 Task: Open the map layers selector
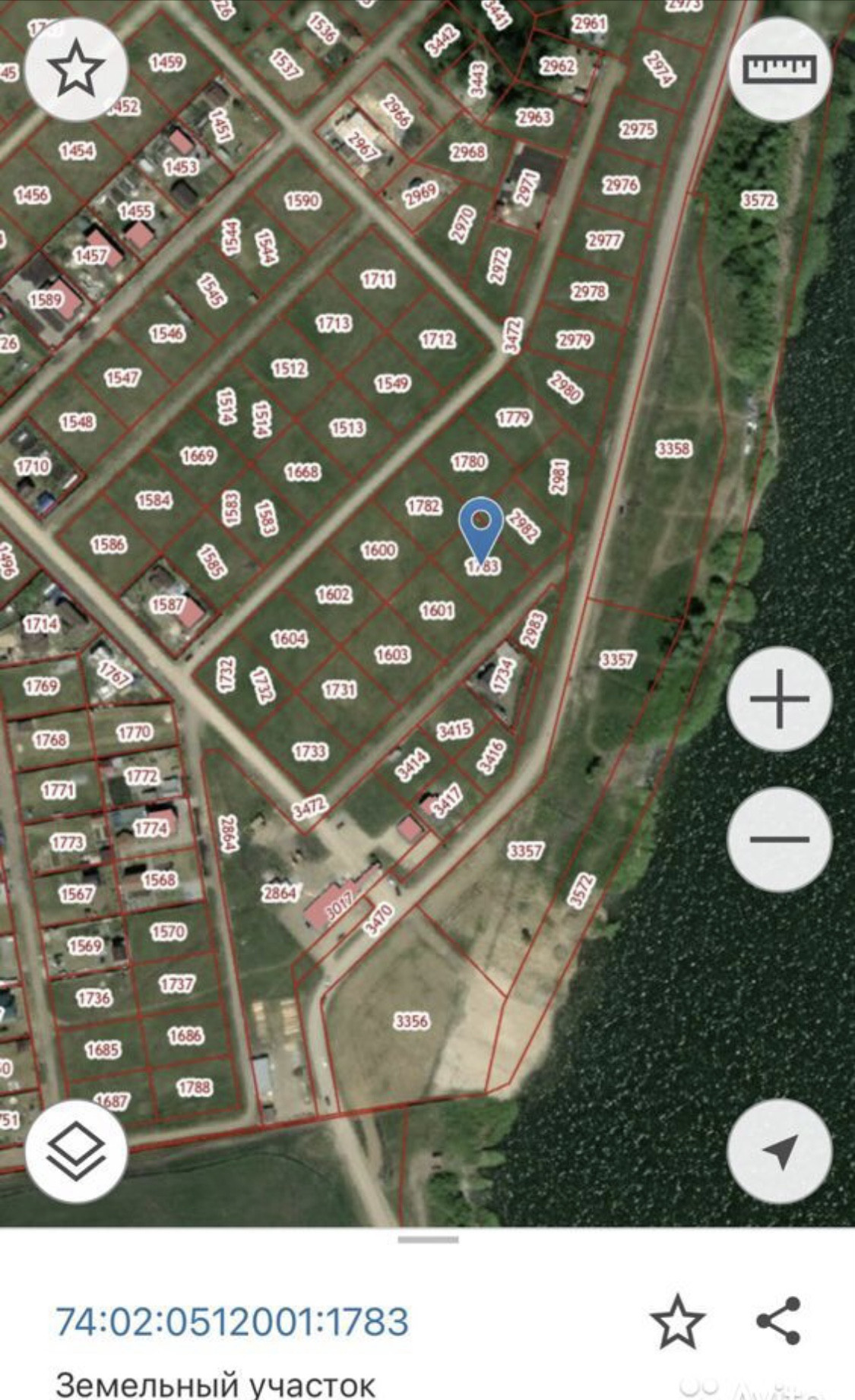pyautogui.click(x=76, y=1151)
